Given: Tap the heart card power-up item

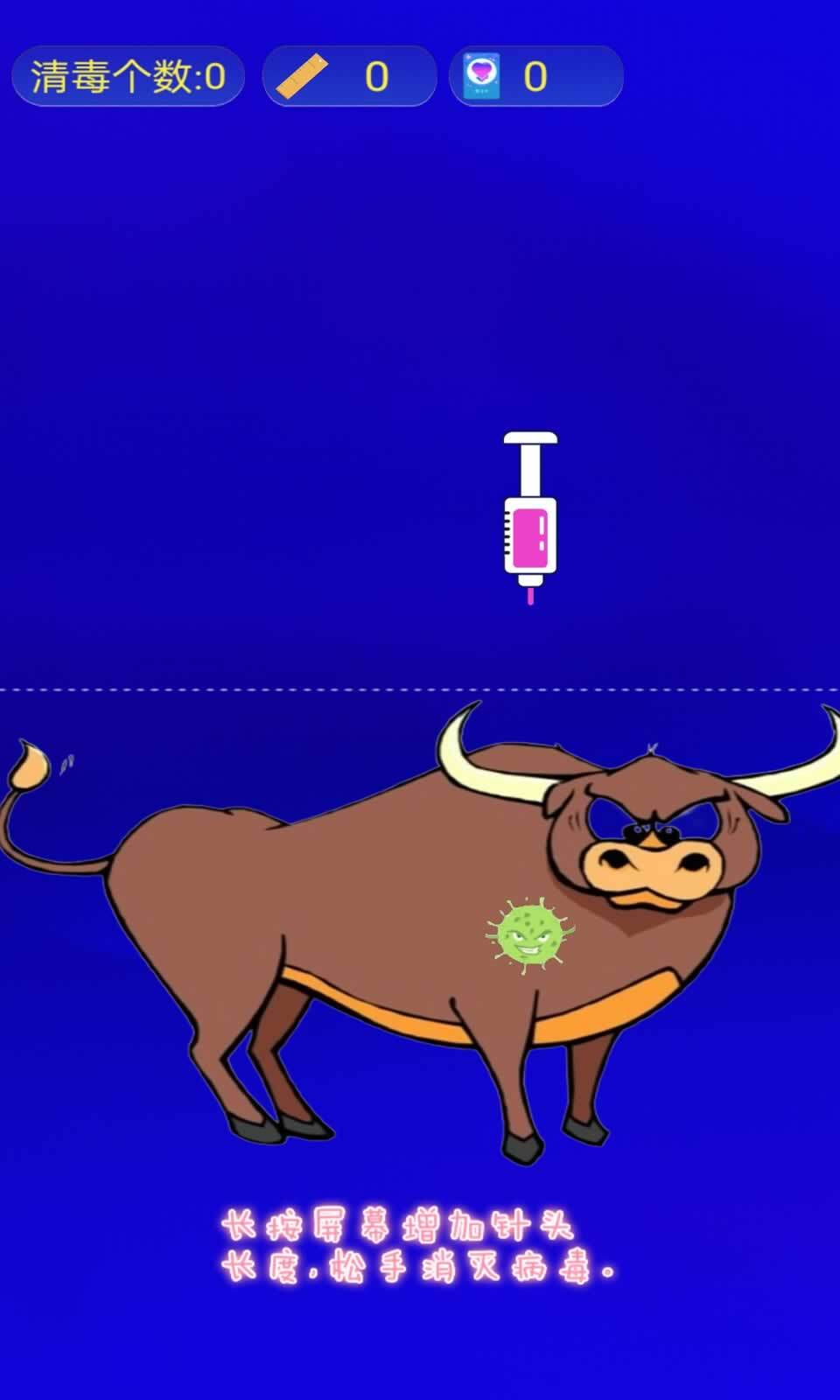Looking at the screenshot, I should 481,77.
